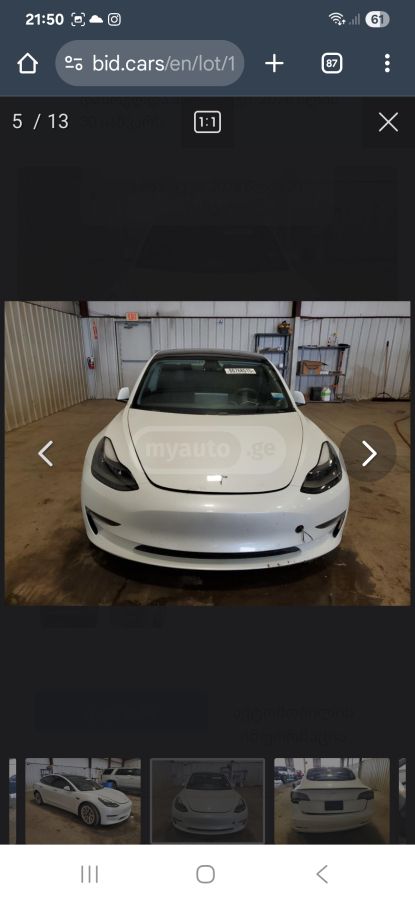Open the rear-view thumbnail of the car
This screenshot has width=415, height=900.
[332, 801]
